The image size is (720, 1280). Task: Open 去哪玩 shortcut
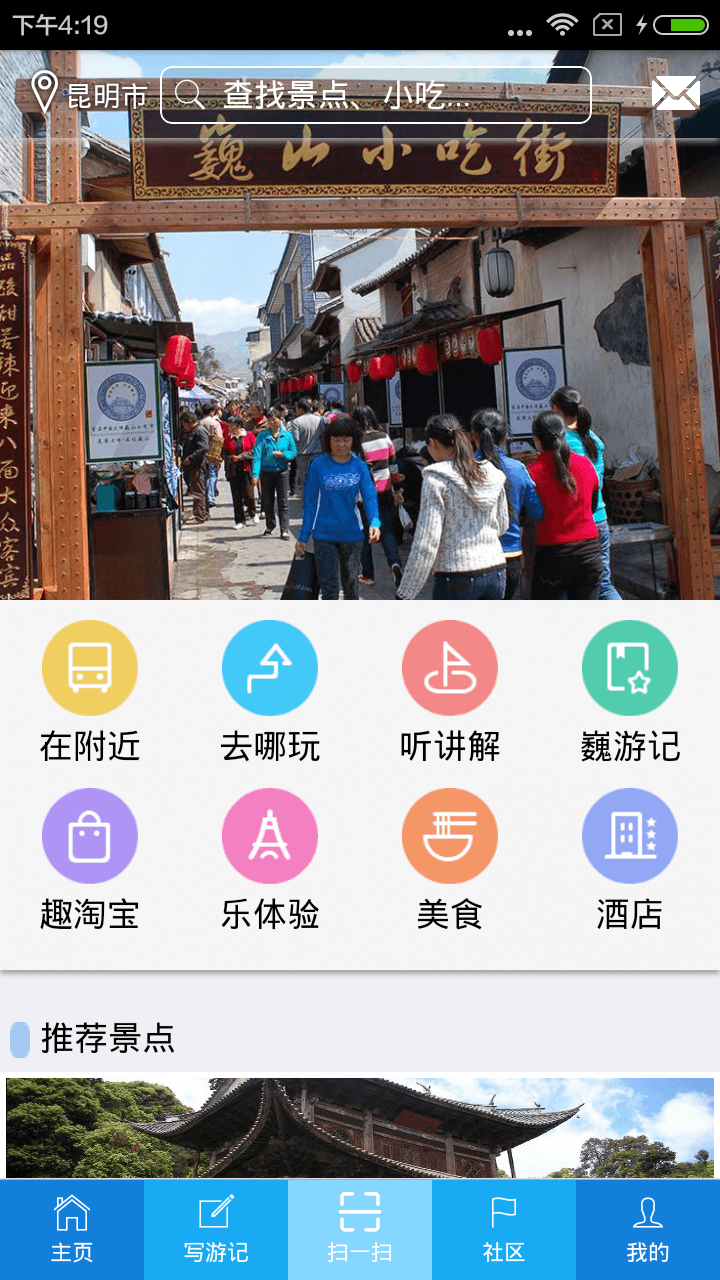click(x=270, y=690)
